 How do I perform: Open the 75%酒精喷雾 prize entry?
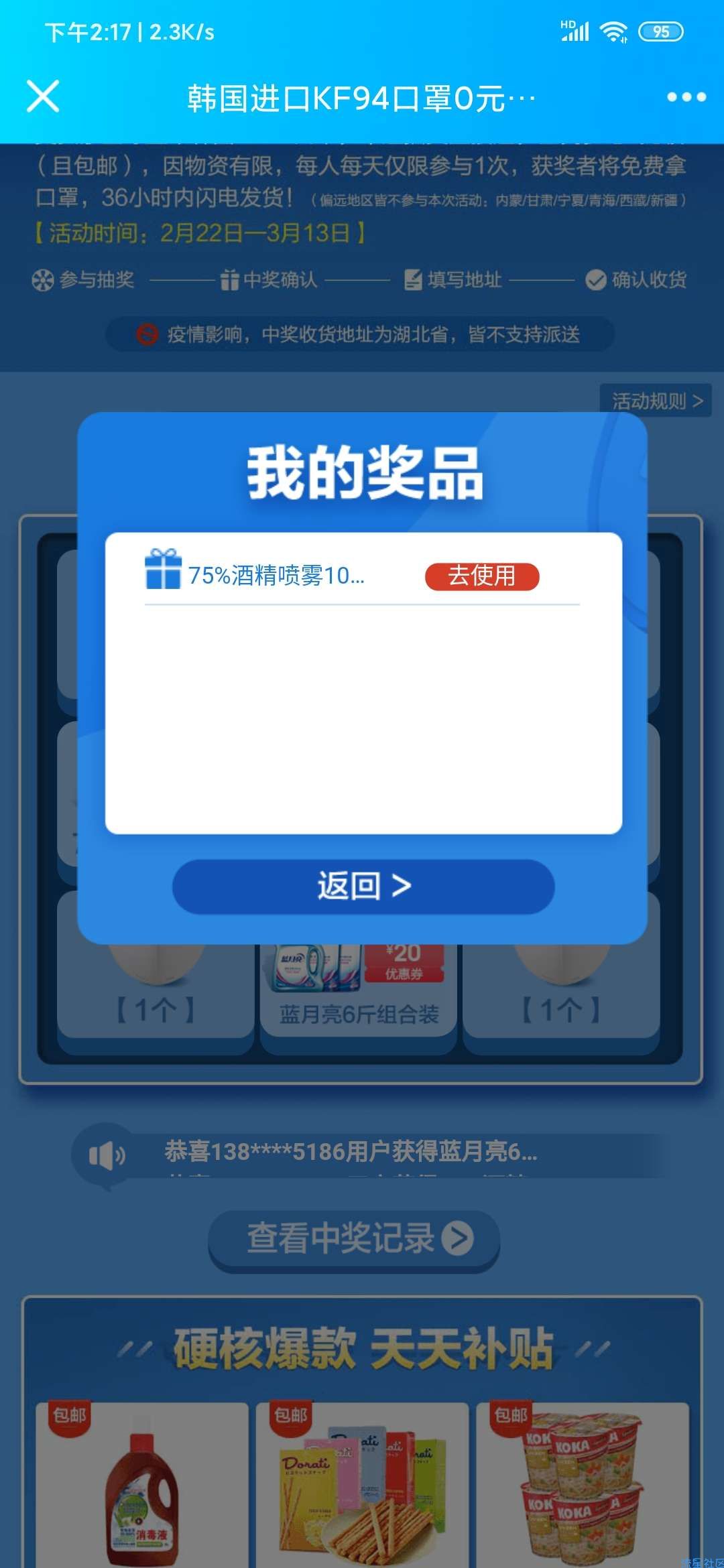click(276, 576)
